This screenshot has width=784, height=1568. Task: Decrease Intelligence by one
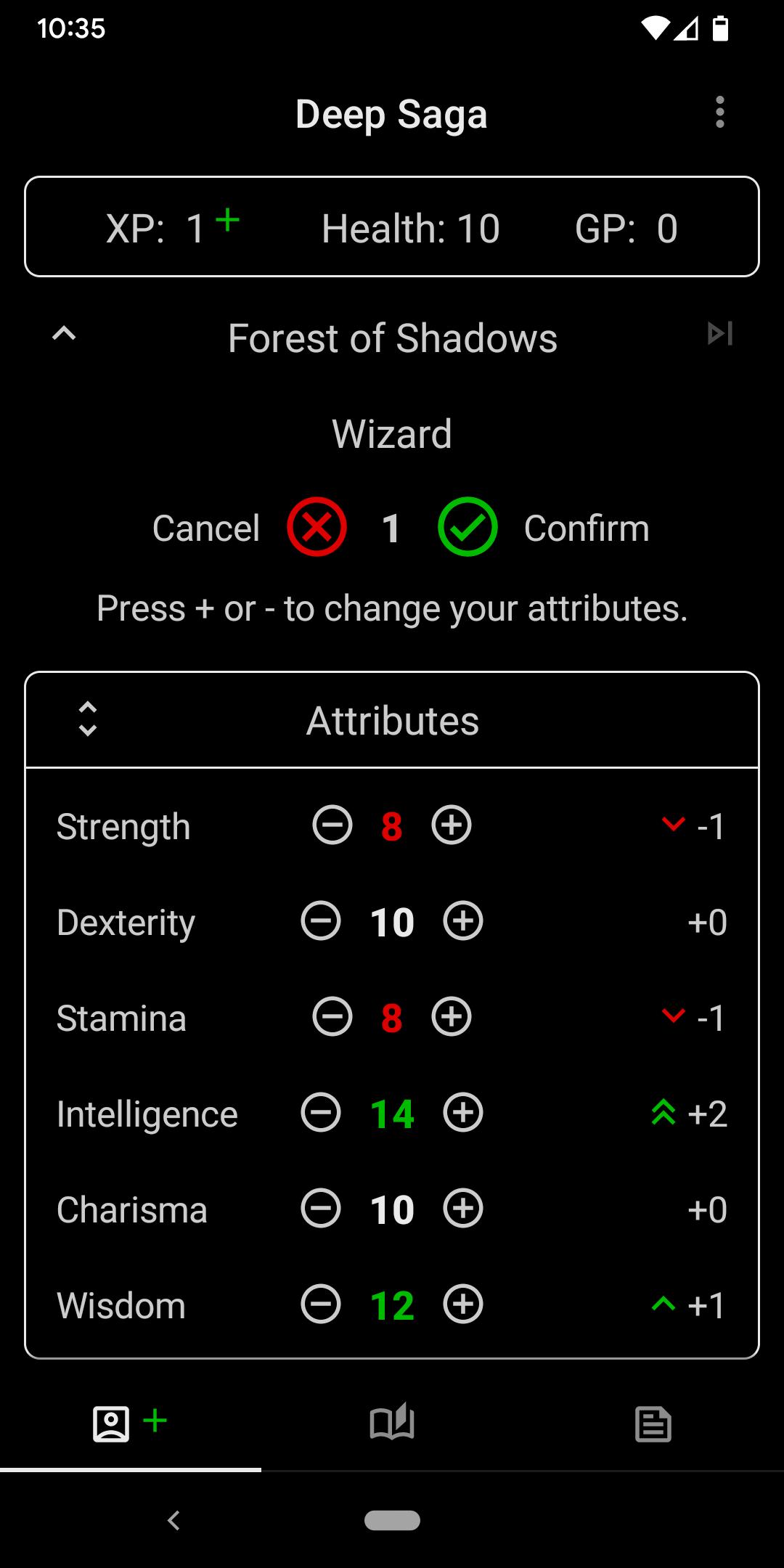321,1113
